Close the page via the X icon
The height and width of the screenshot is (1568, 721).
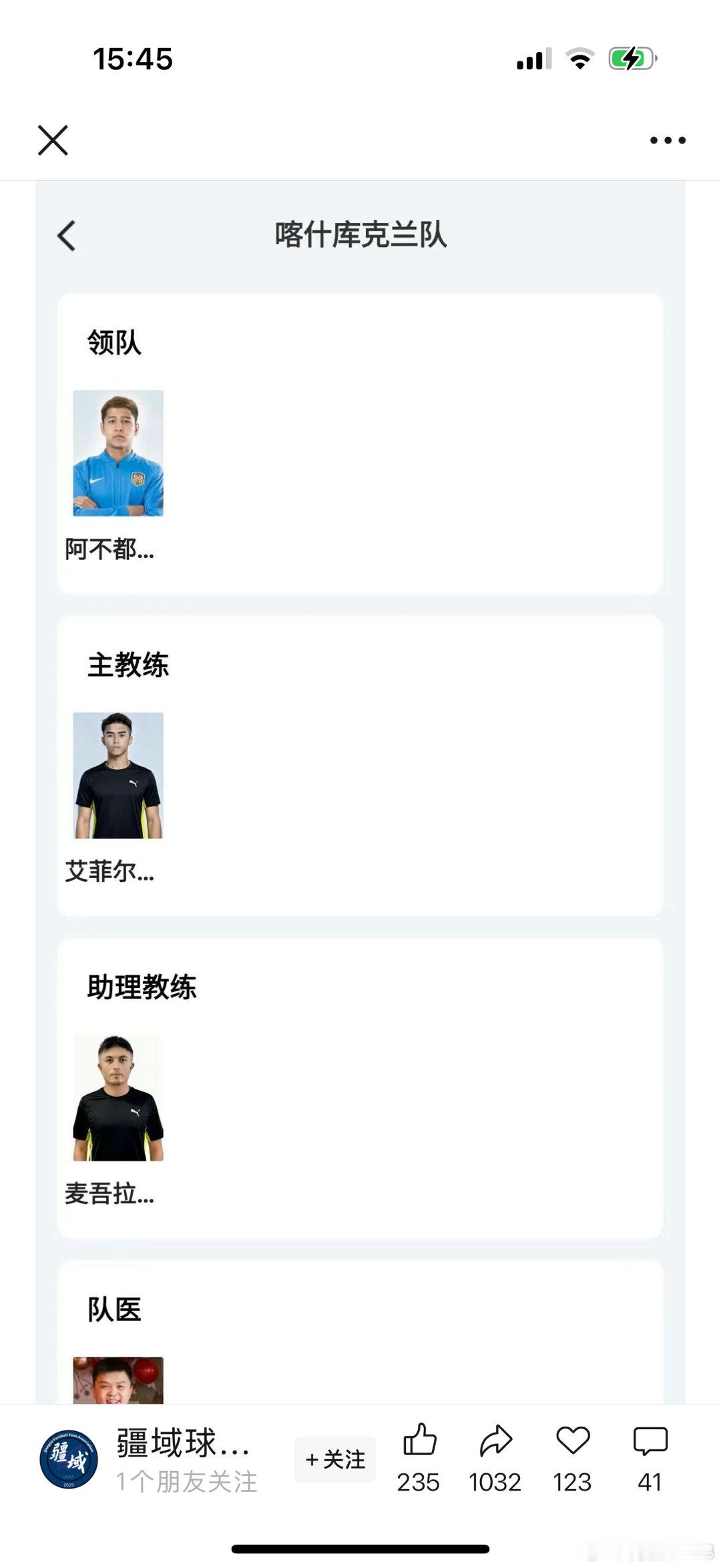[53, 140]
